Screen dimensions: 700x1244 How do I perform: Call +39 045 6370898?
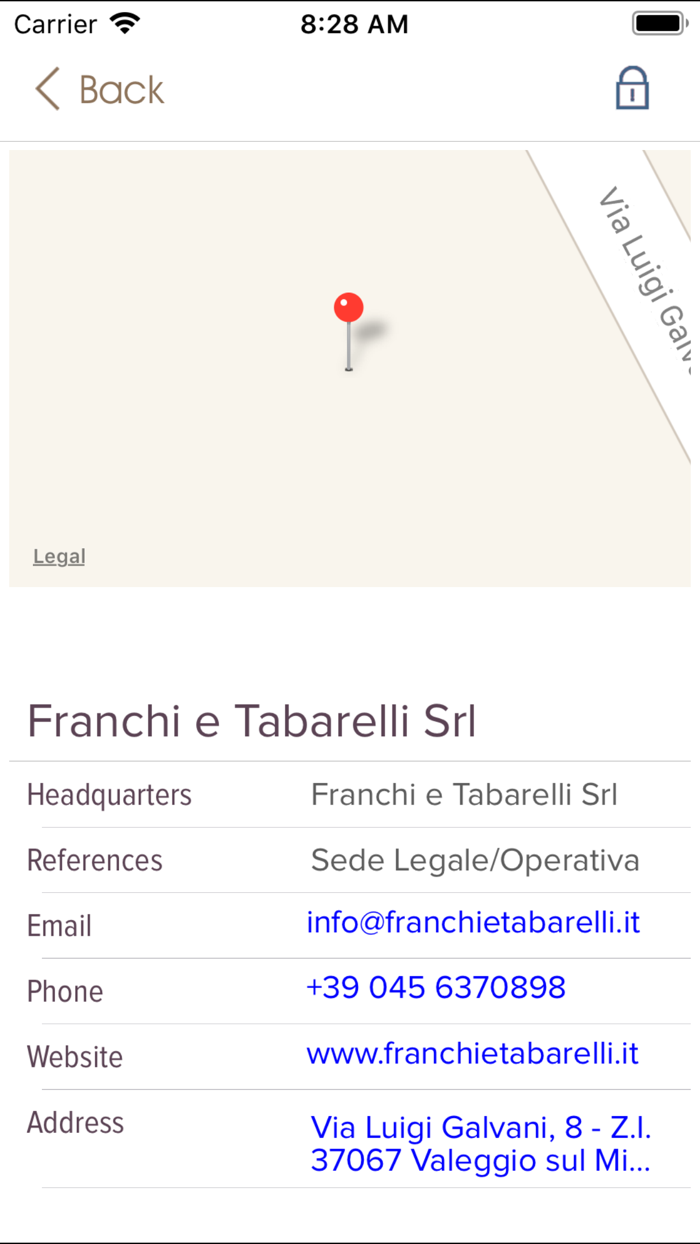[436, 987]
